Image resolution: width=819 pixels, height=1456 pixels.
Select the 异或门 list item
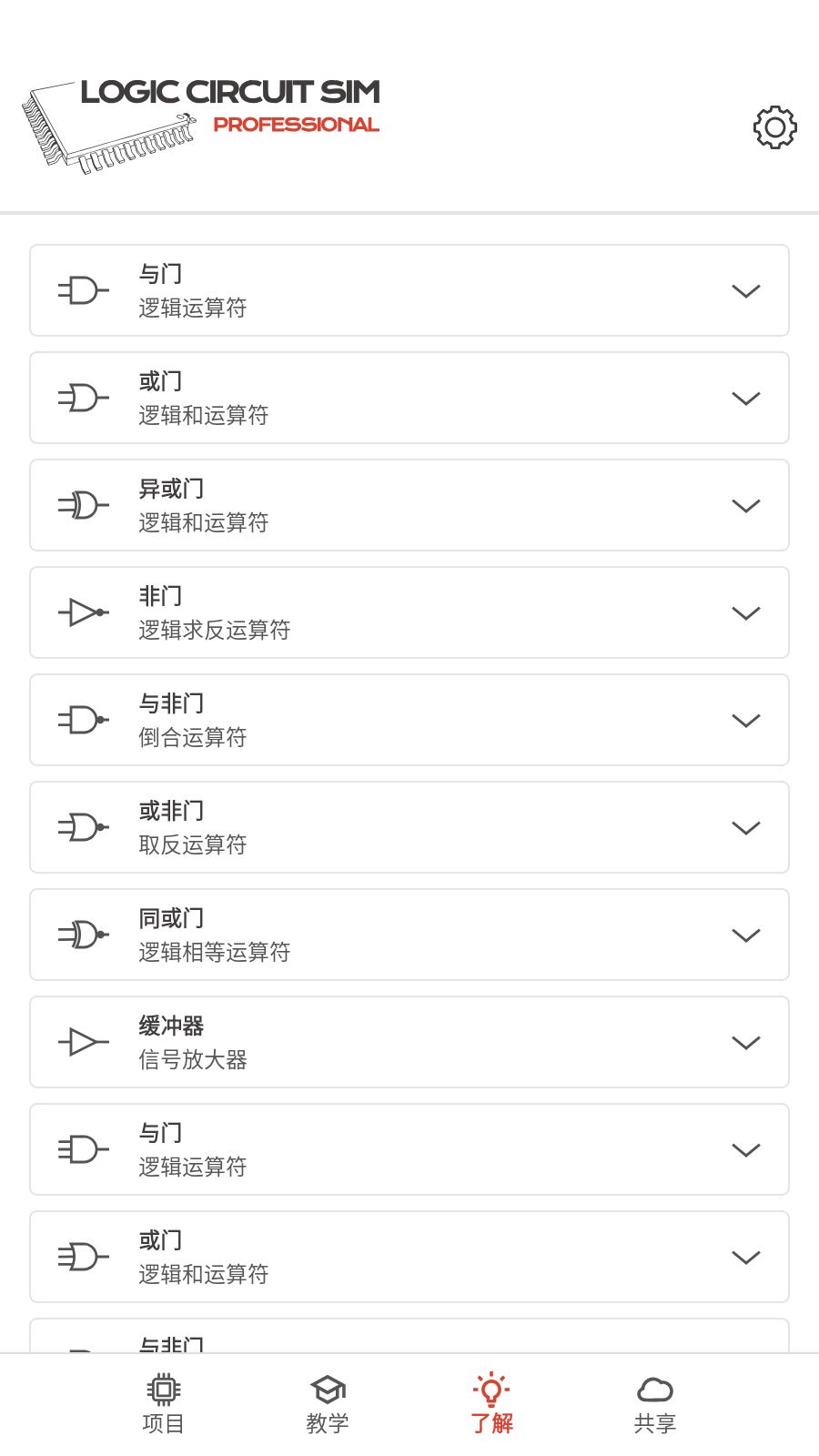[409, 505]
